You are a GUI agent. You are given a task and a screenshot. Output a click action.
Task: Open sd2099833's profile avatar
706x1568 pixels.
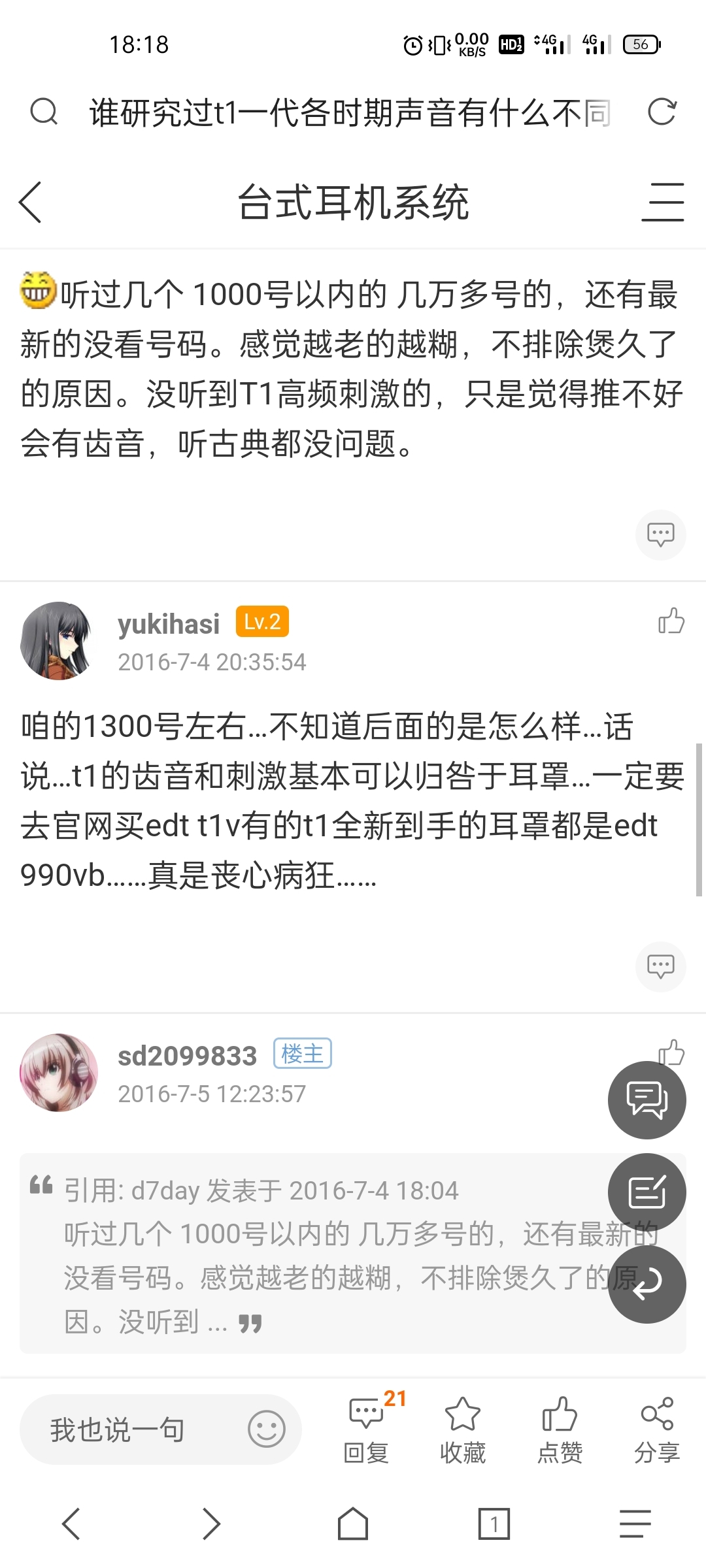(59, 1072)
